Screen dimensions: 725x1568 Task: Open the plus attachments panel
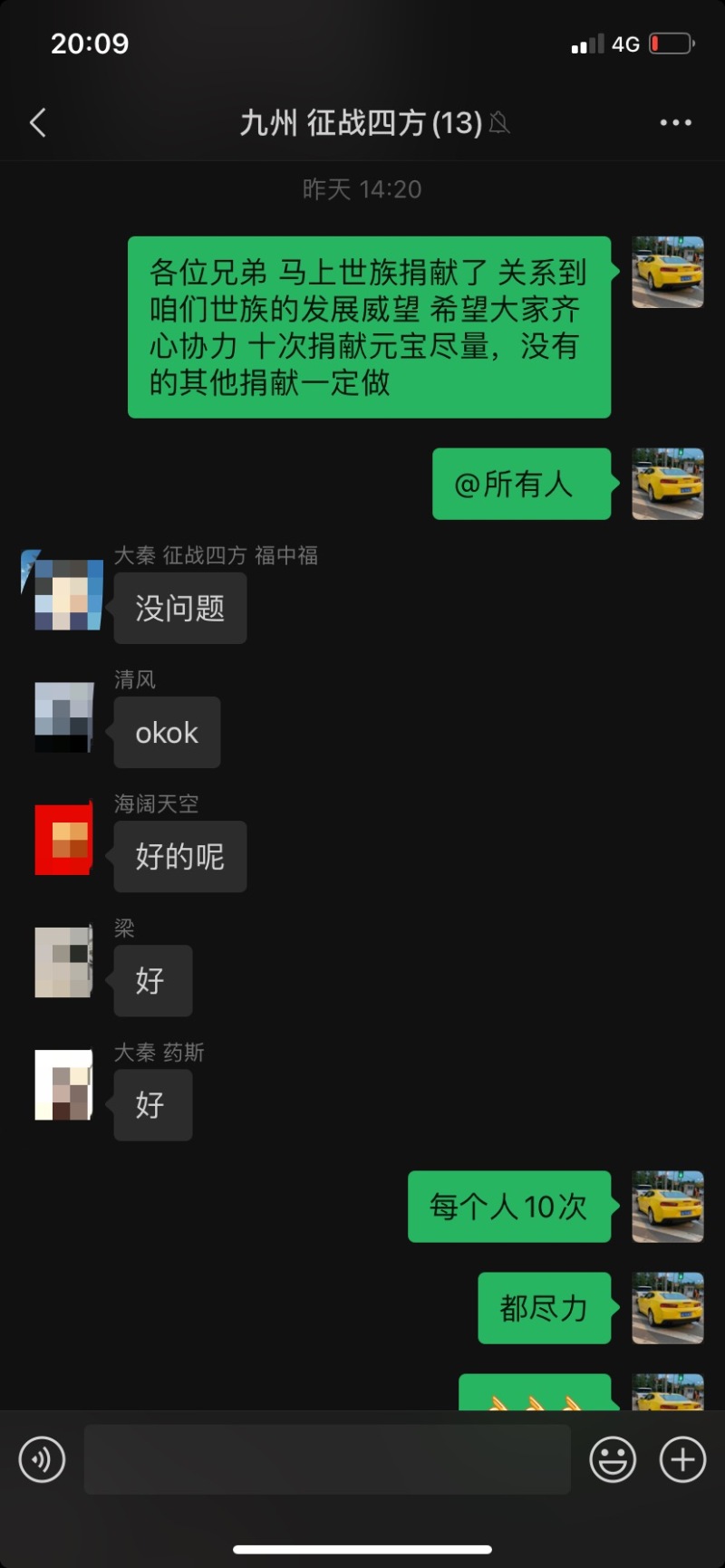682,1459
